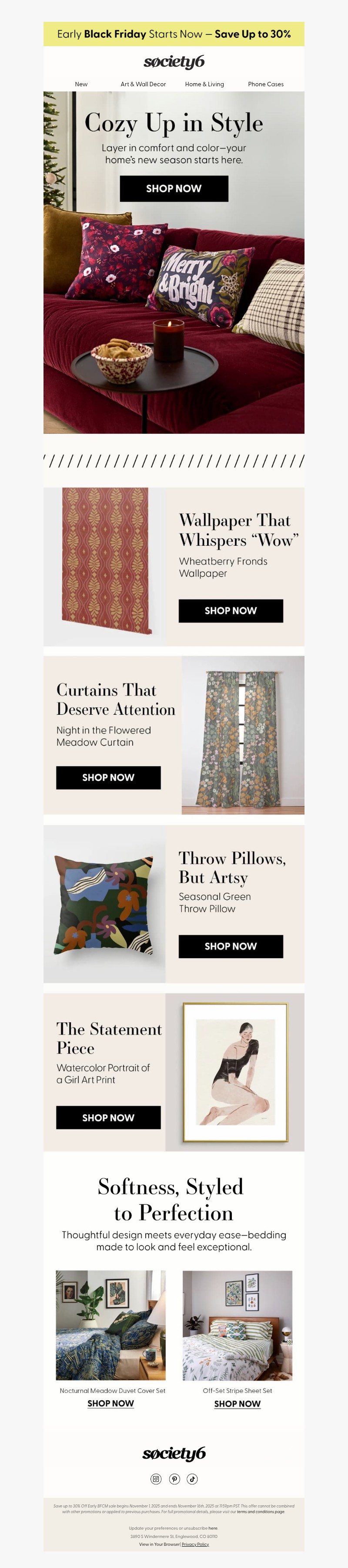Image resolution: width=348 pixels, height=1568 pixels.
Task: Shop Now for Nocturnal Meadow Duvet Cover Set
Action: click(111, 1403)
